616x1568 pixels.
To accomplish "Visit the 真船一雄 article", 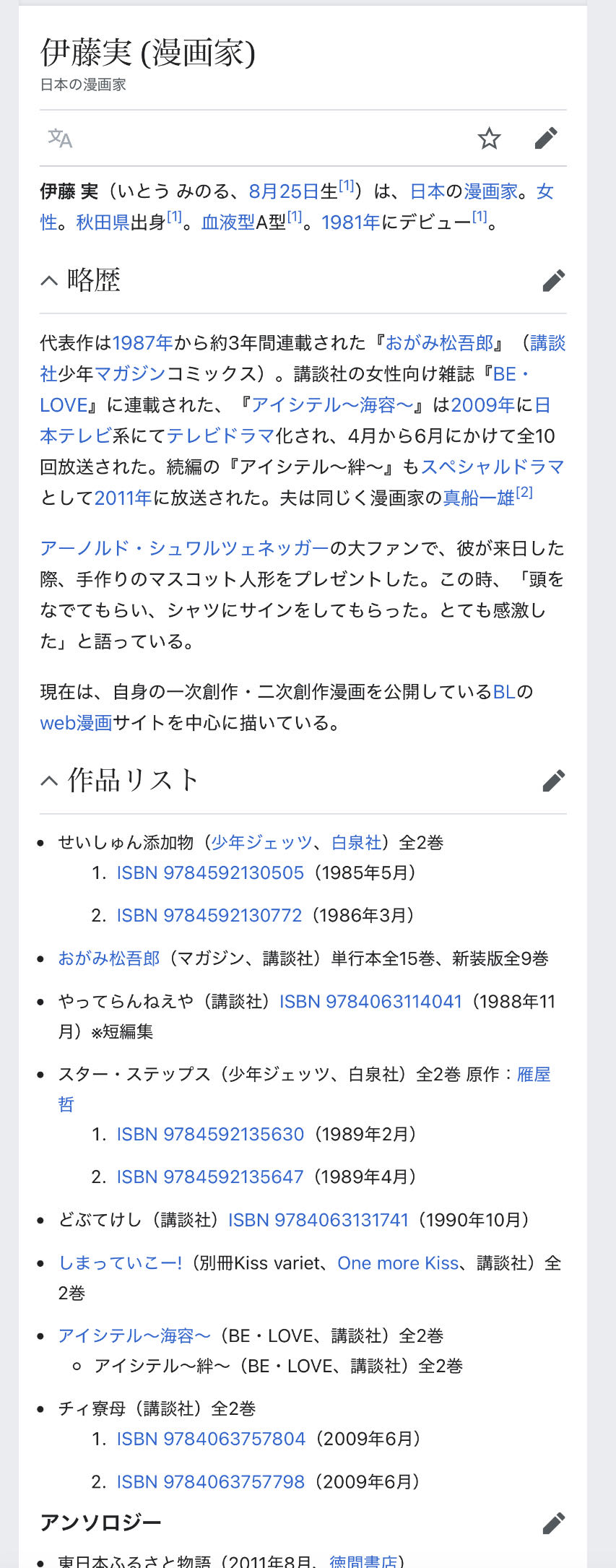I will pyautogui.click(x=478, y=498).
